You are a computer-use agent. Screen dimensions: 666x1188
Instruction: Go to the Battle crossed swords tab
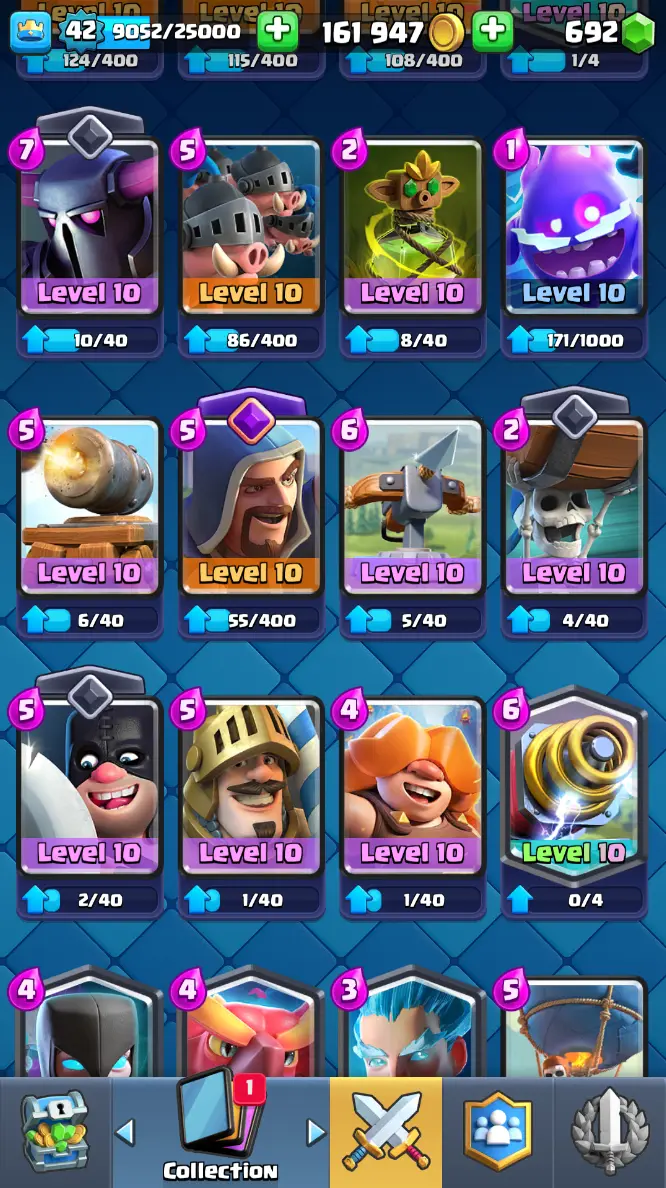(385, 1132)
